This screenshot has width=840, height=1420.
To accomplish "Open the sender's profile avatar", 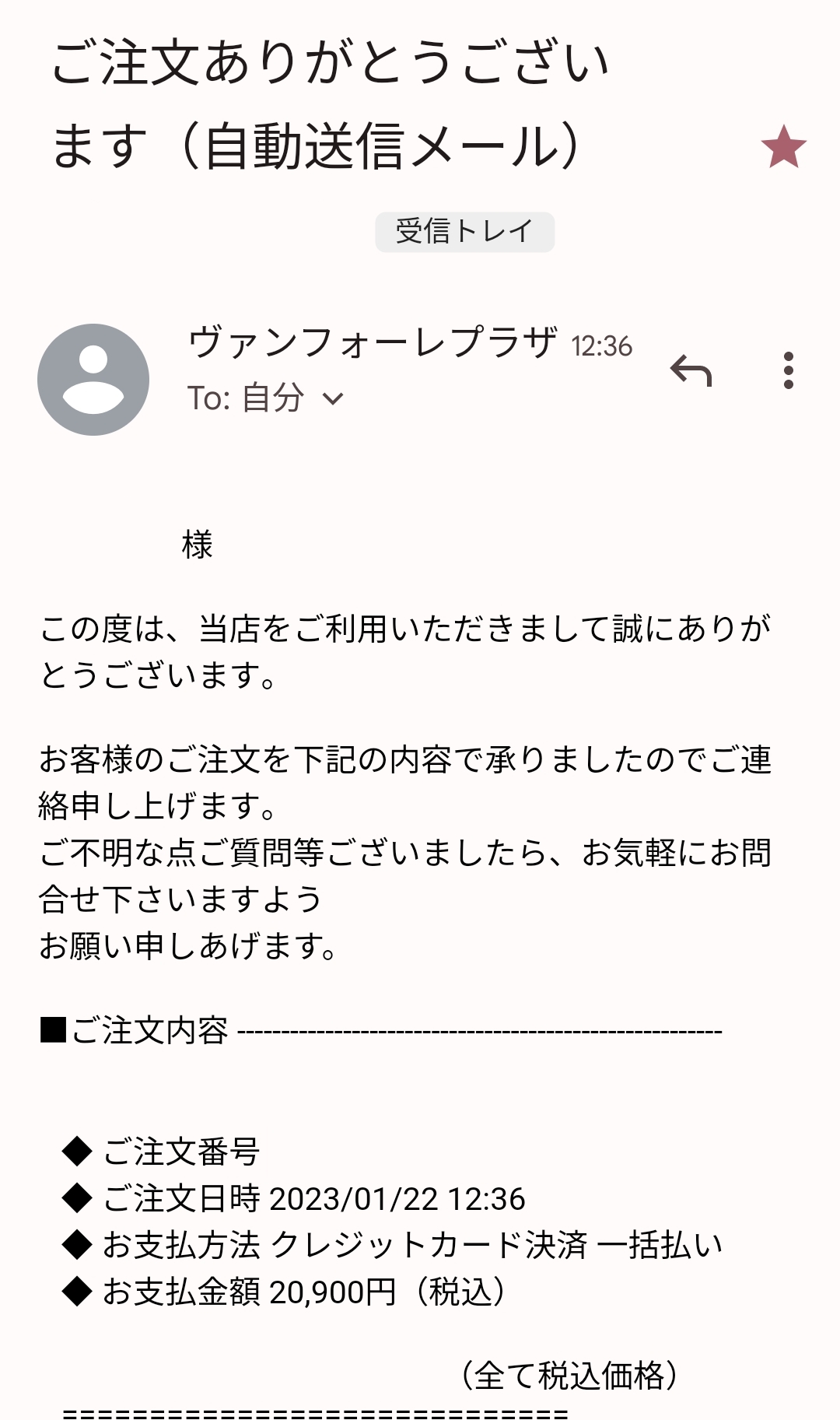I will click(93, 380).
